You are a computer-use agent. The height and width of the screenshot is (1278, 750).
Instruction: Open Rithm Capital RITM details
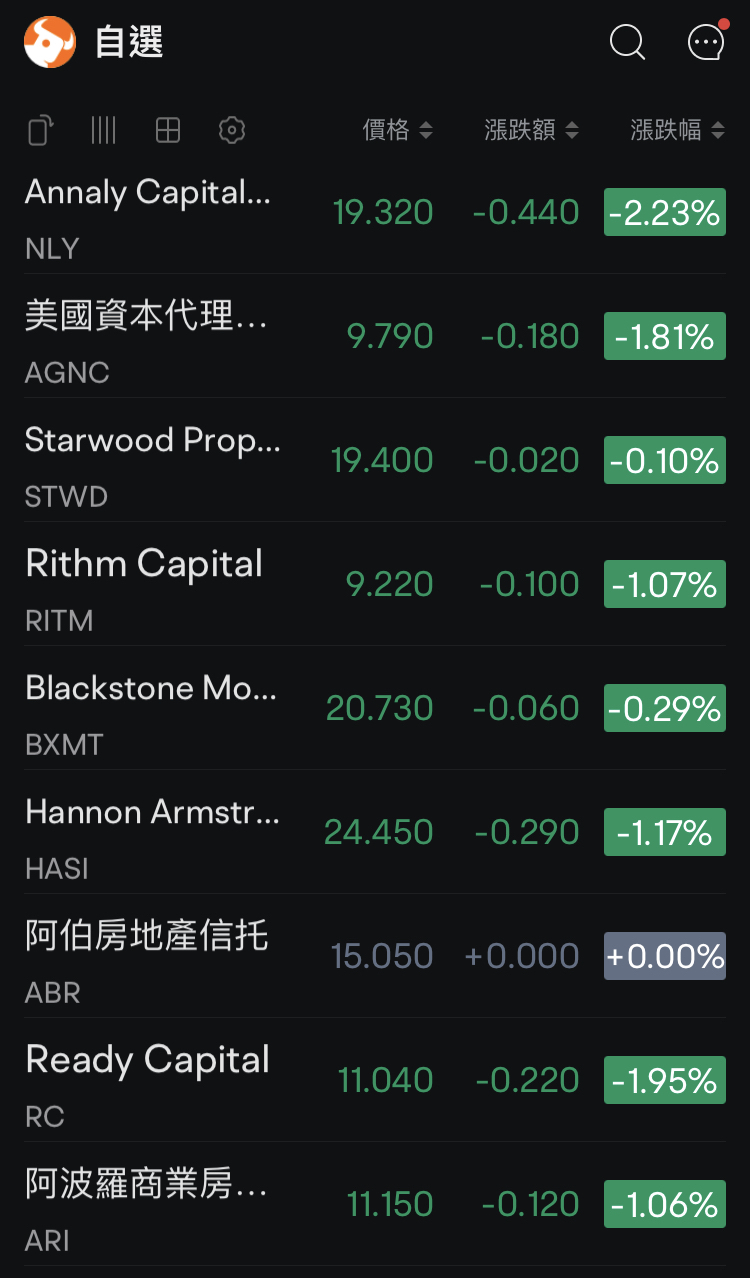point(150,584)
